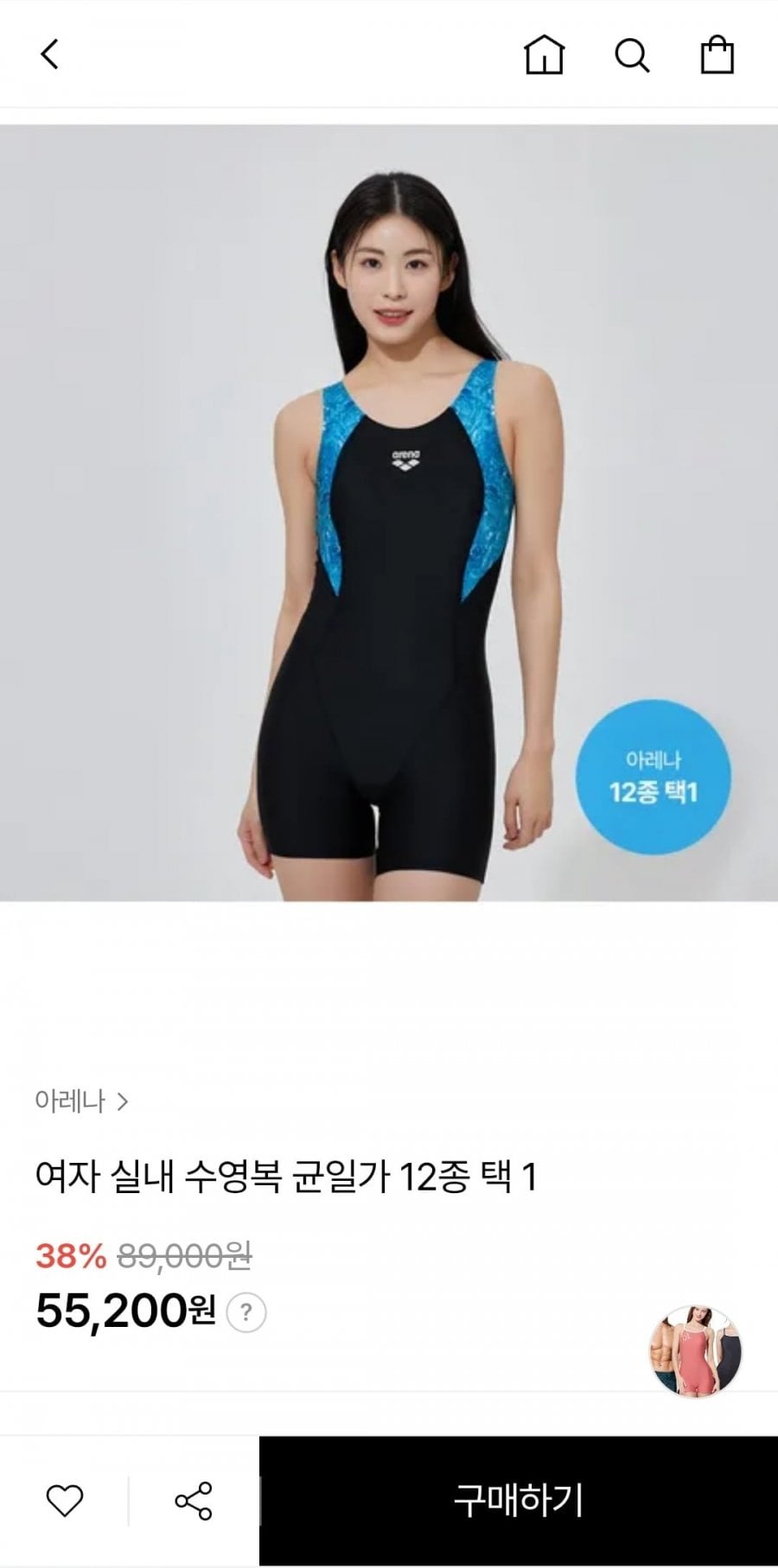This screenshot has width=778, height=1568.
Task: Open the 아레나 brand link
Action: [81, 1101]
